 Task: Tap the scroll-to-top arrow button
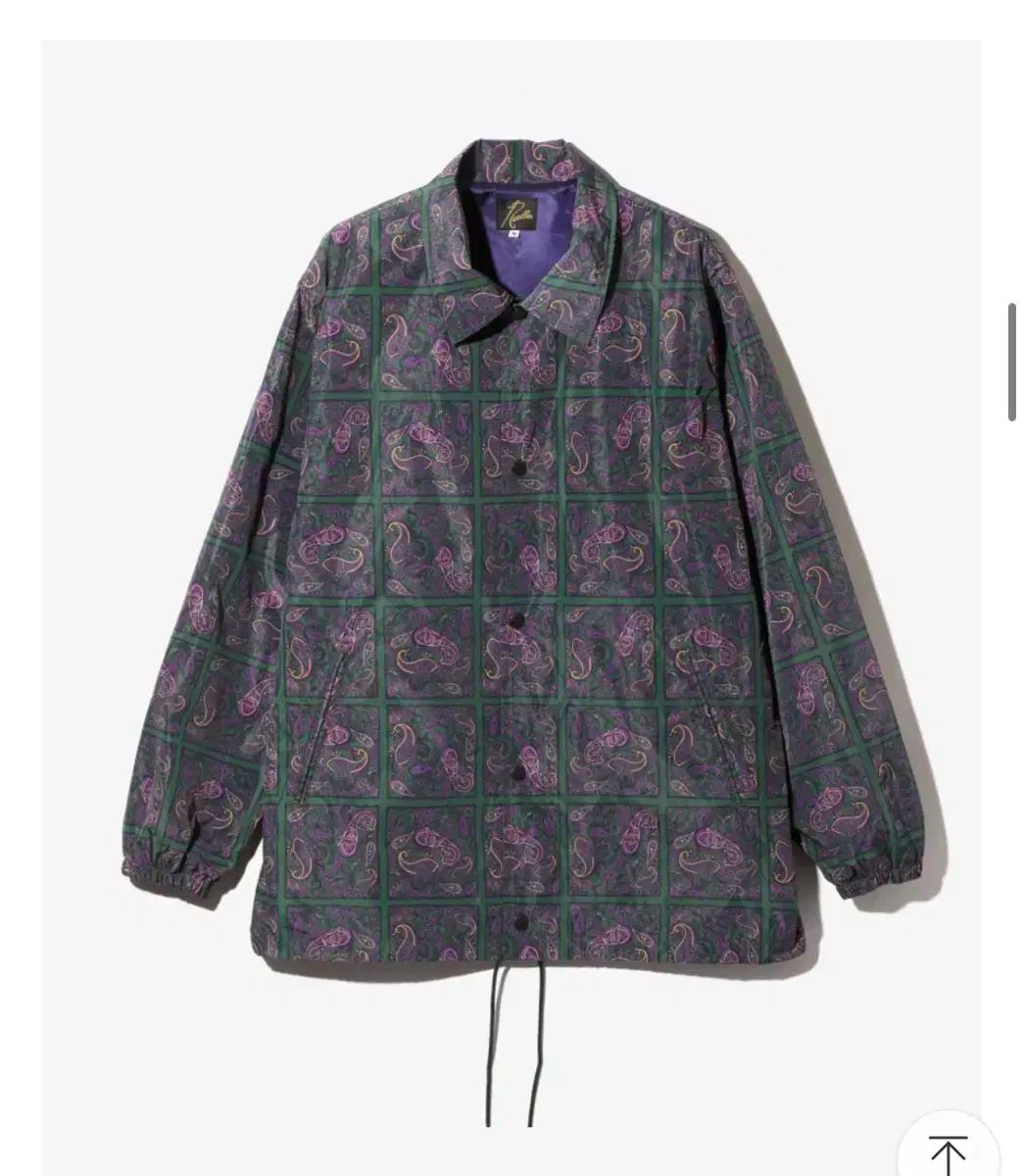tap(948, 1148)
